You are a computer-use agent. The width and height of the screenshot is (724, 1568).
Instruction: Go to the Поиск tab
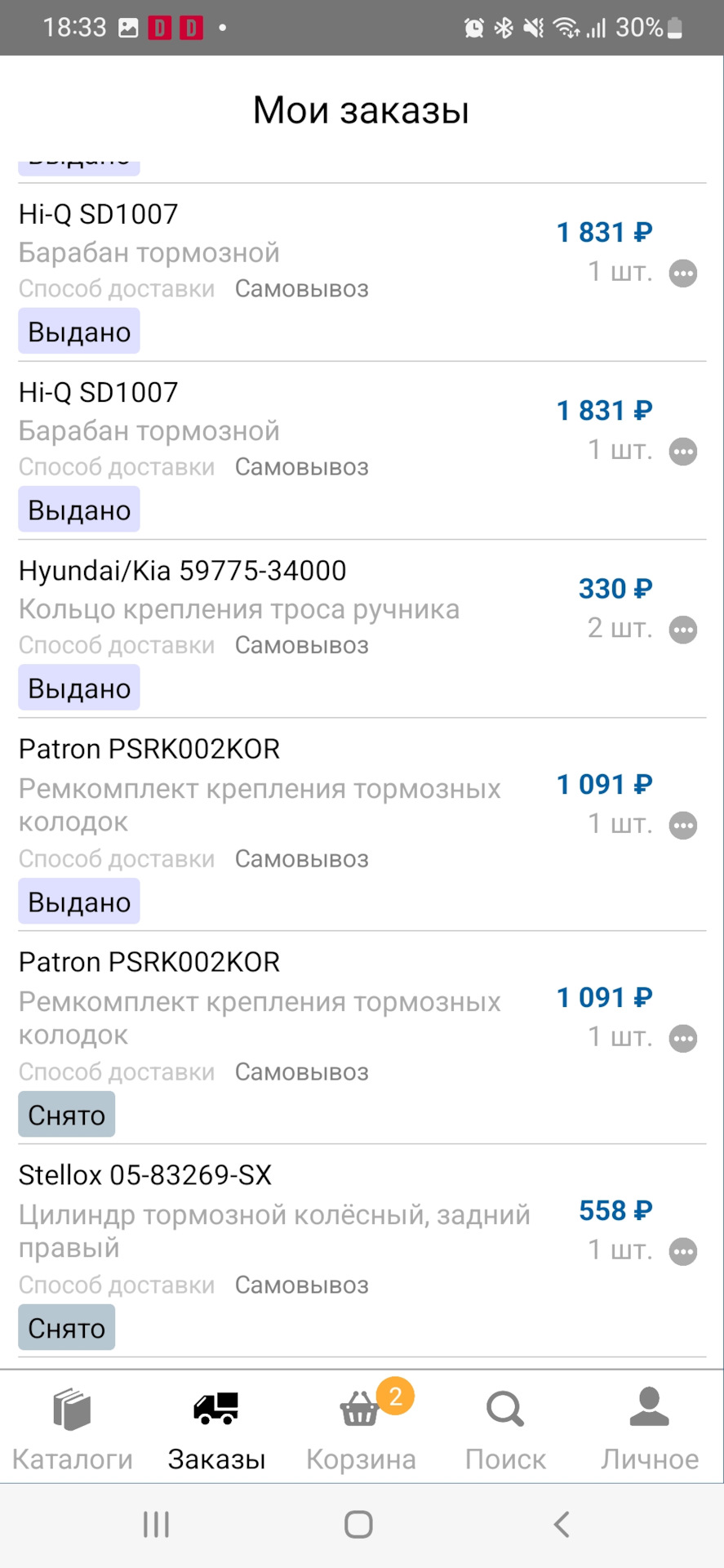505,1428
